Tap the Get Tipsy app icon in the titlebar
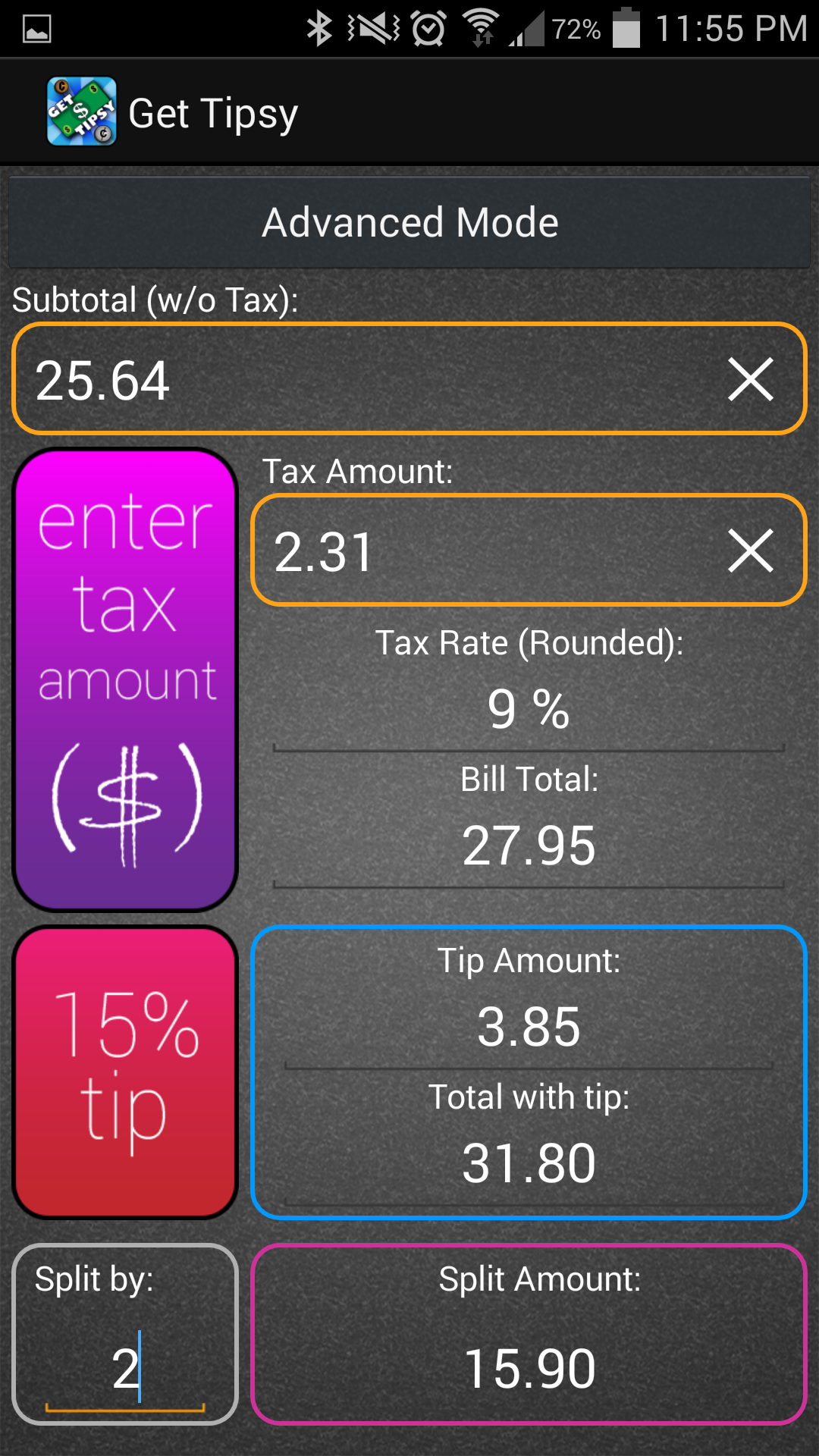The height and width of the screenshot is (1456, 819). [81, 111]
